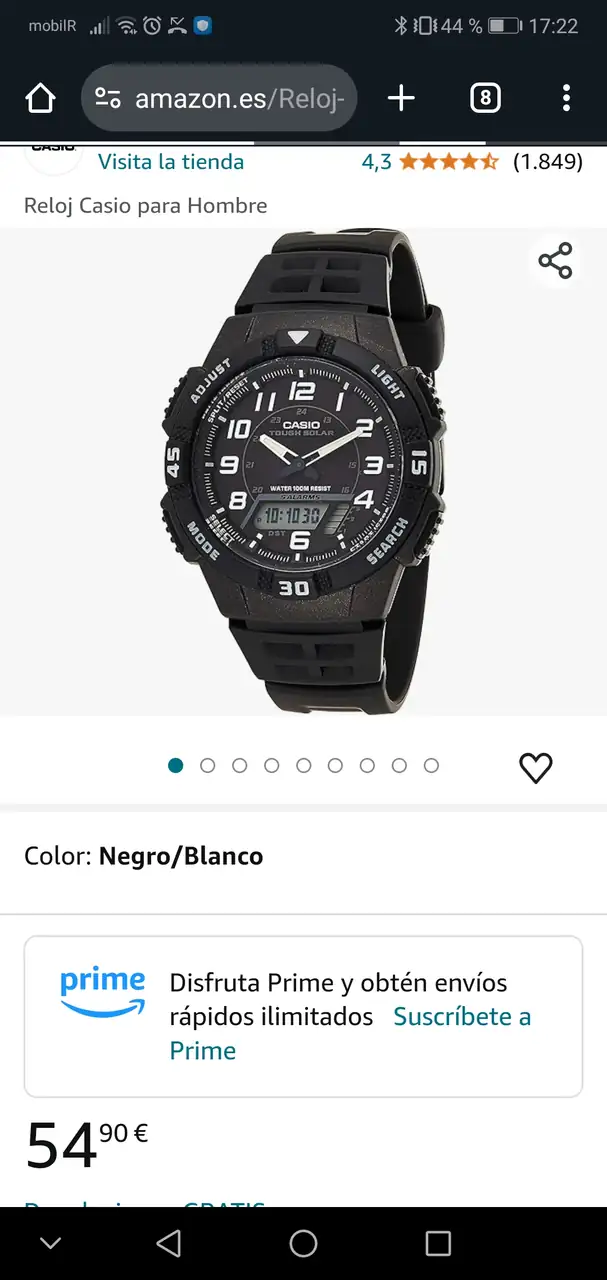Screen dimensions: 607x1280
Task: Open a new browser tab
Action: tap(401, 98)
